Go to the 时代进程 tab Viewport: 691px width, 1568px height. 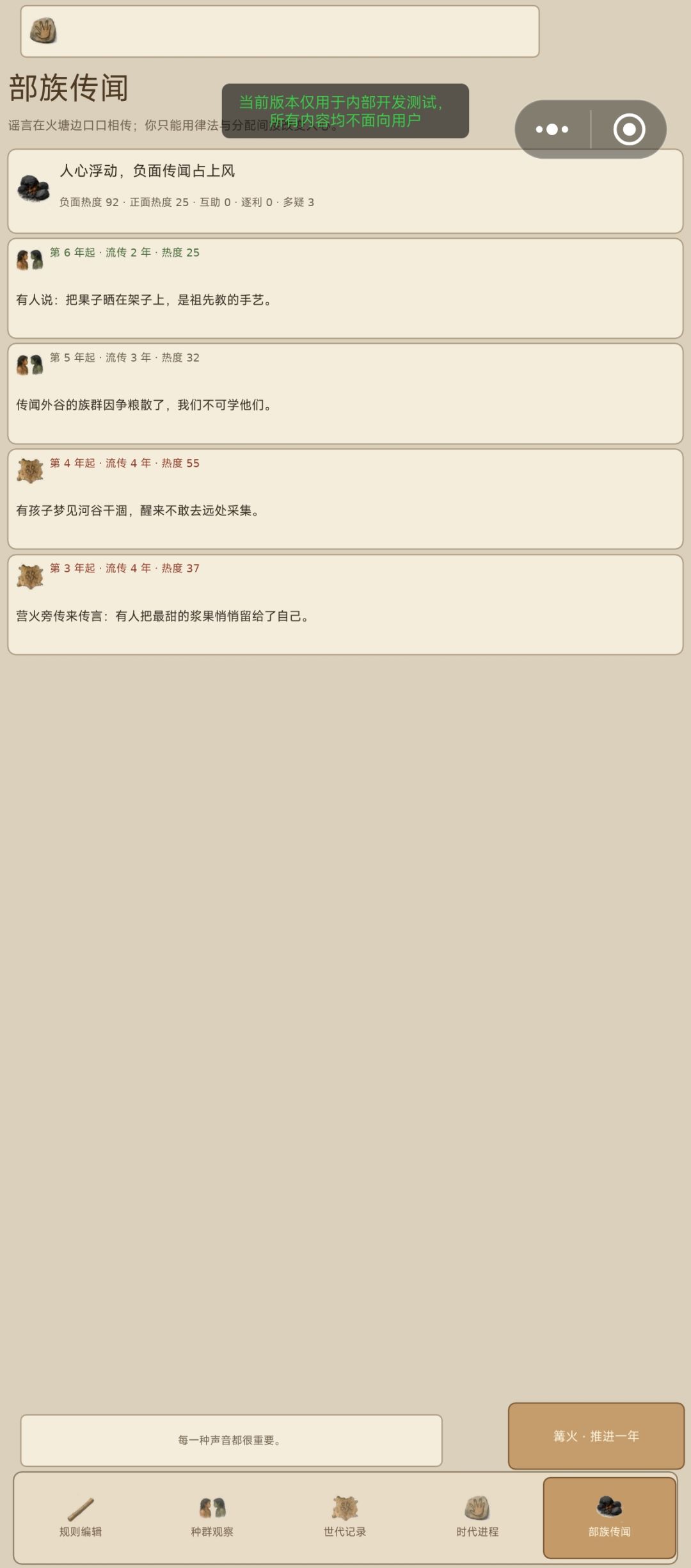477,1517
